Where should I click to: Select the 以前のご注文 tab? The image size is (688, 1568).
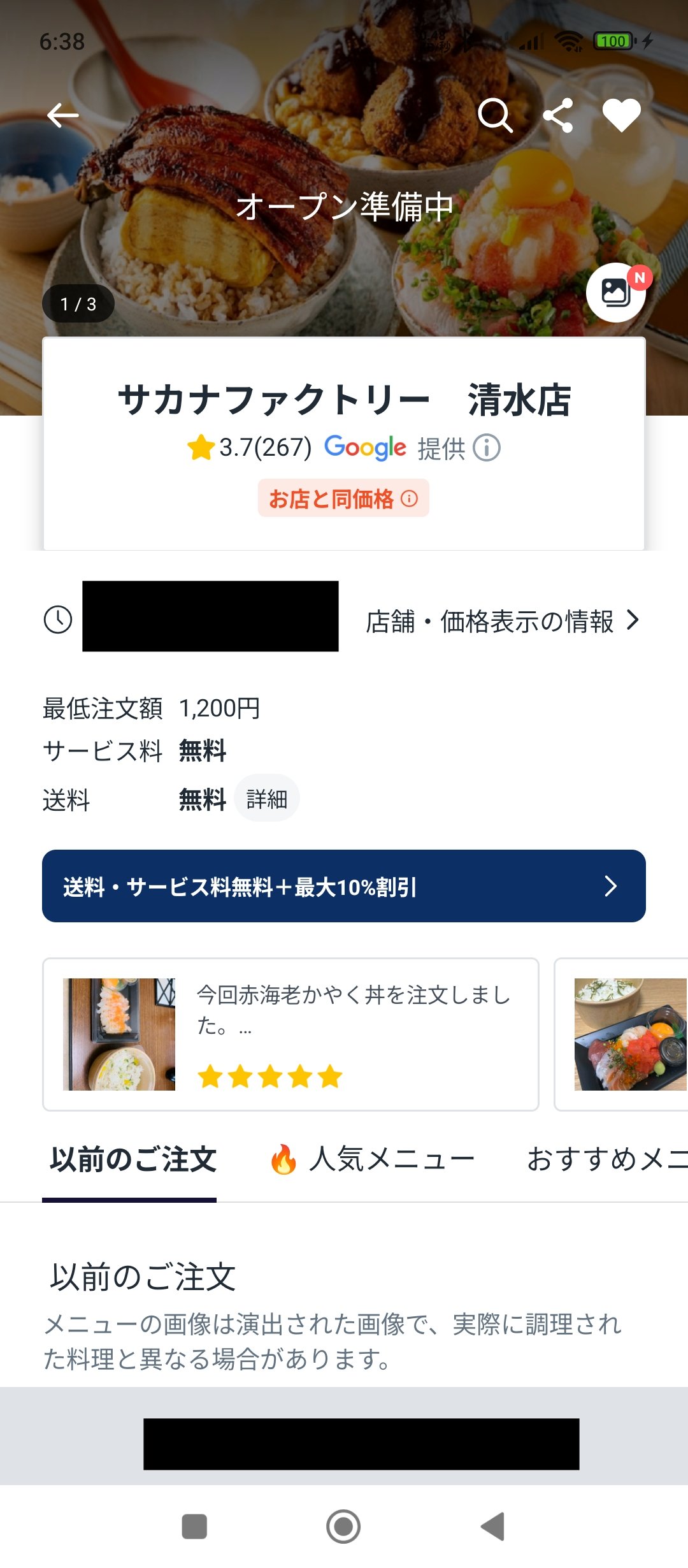(133, 1159)
